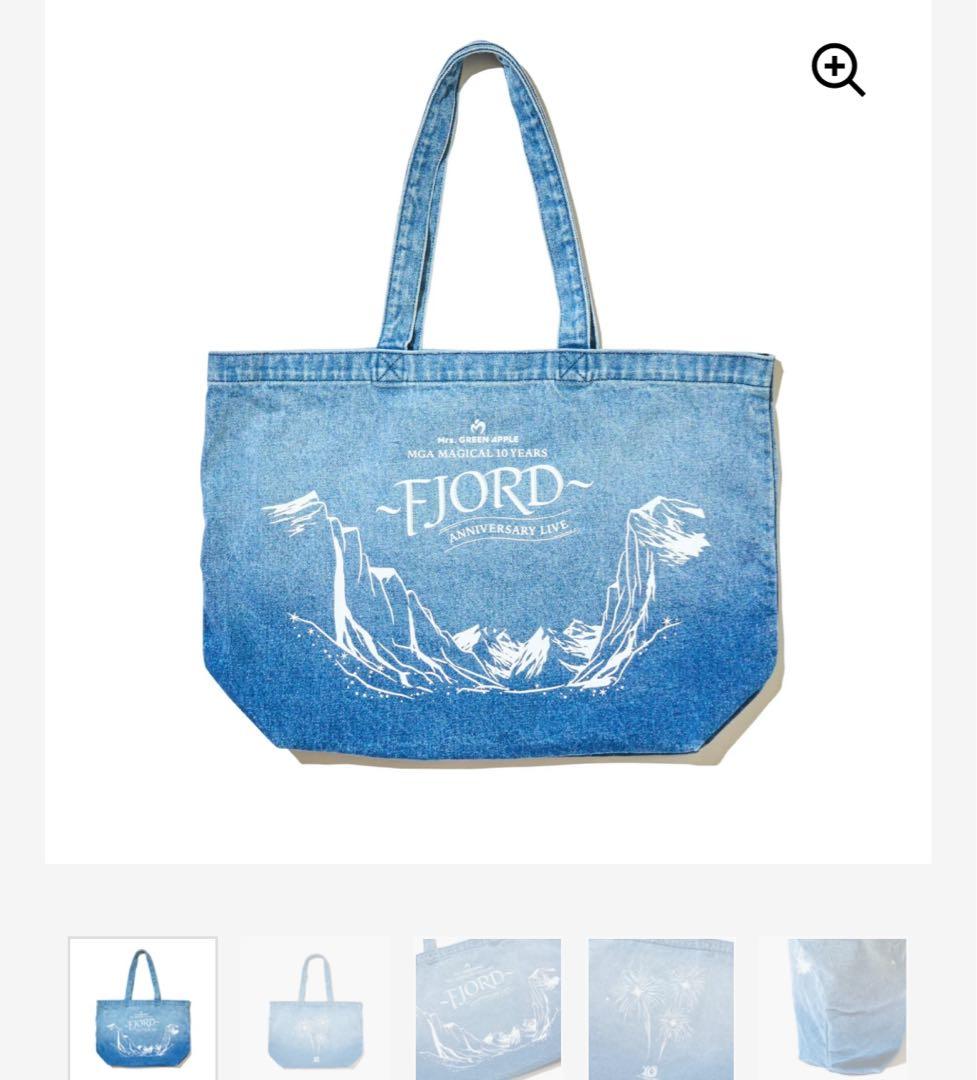Open the close-up thumbnail of the FJORD print
The width and height of the screenshot is (977, 1080).
[x=488, y=1007]
